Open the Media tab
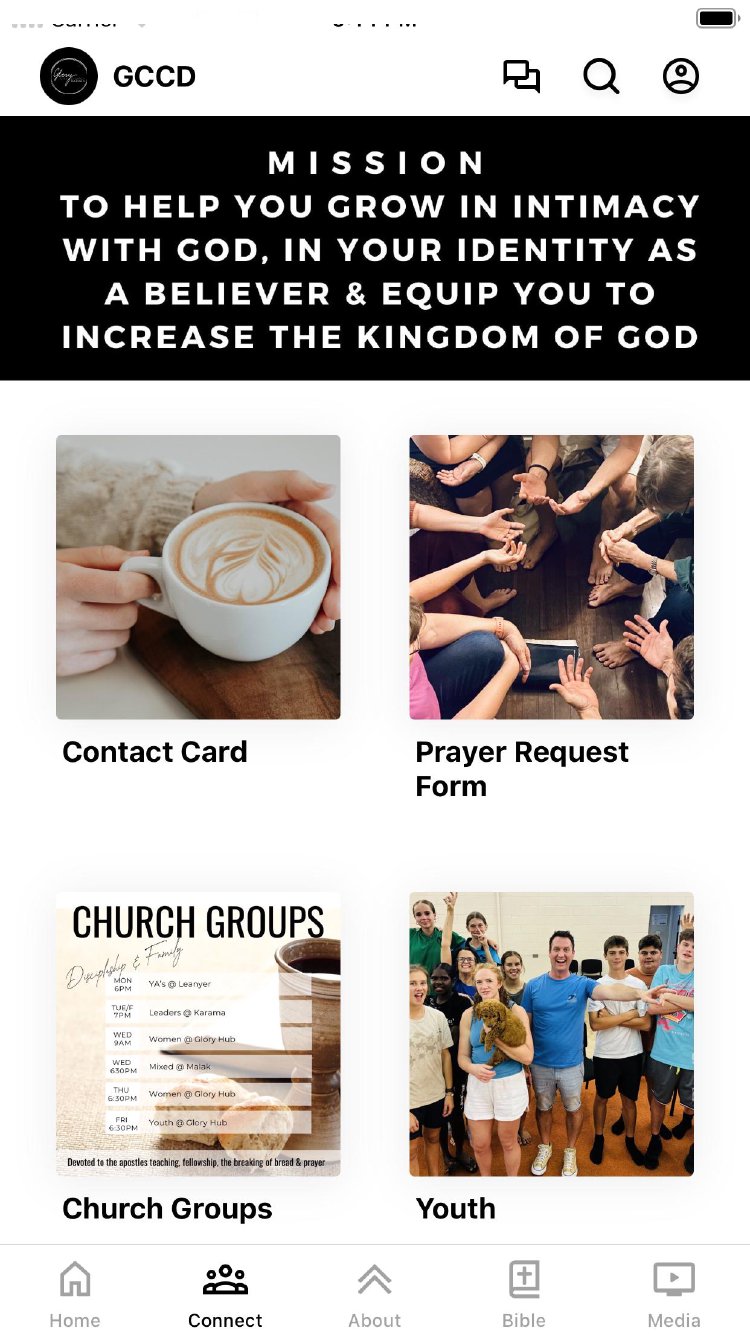This screenshot has height=1334, width=750. point(674,1294)
